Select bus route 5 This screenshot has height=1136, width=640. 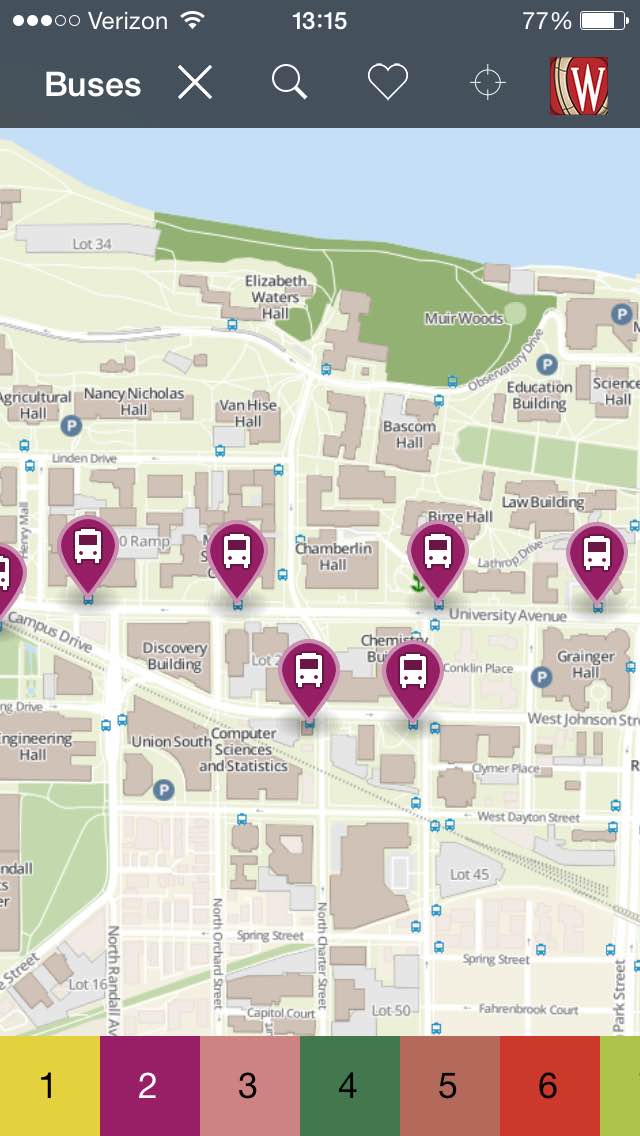(449, 1086)
